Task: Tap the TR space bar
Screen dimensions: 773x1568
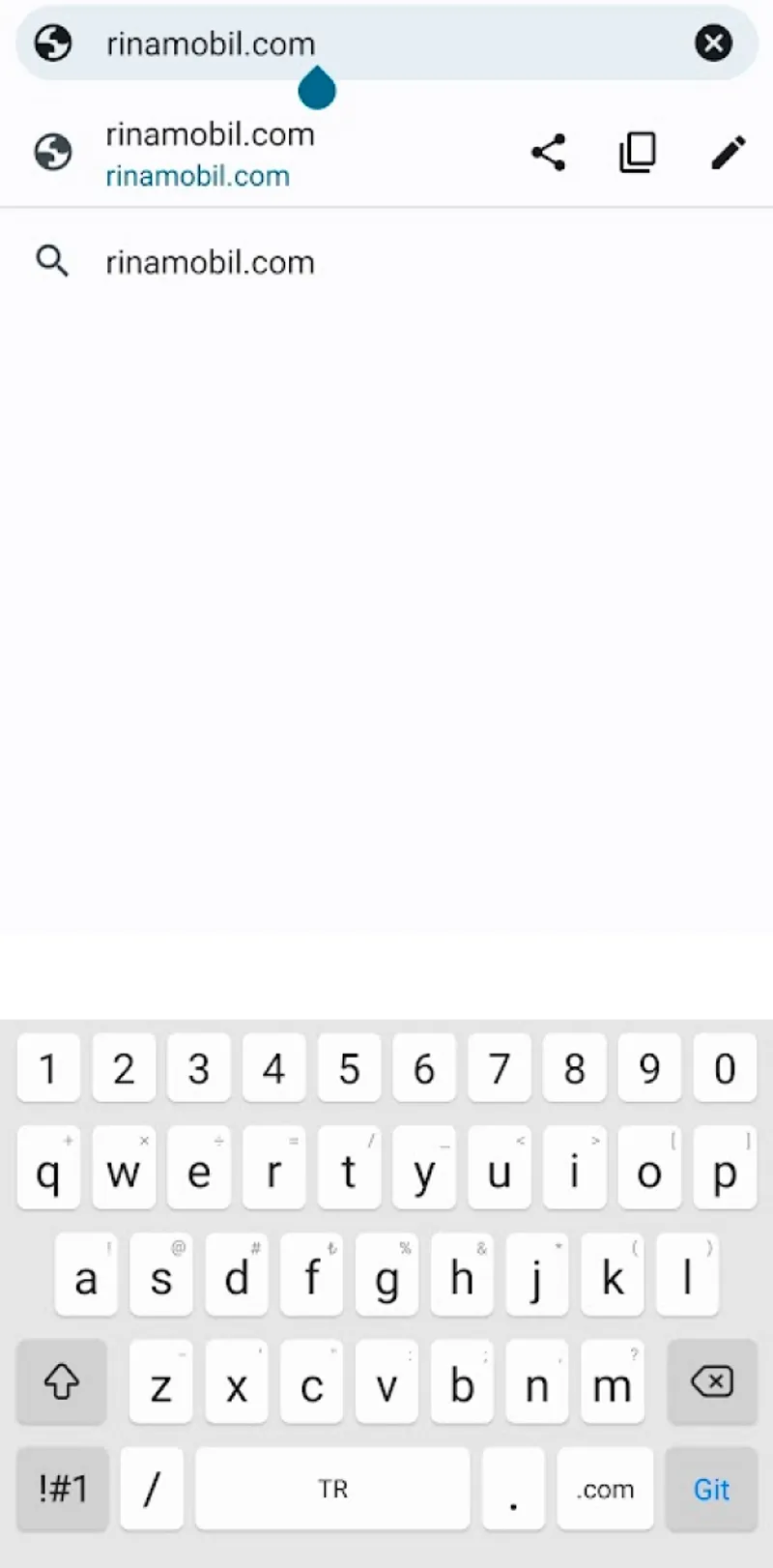Action: click(x=332, y=1489)
